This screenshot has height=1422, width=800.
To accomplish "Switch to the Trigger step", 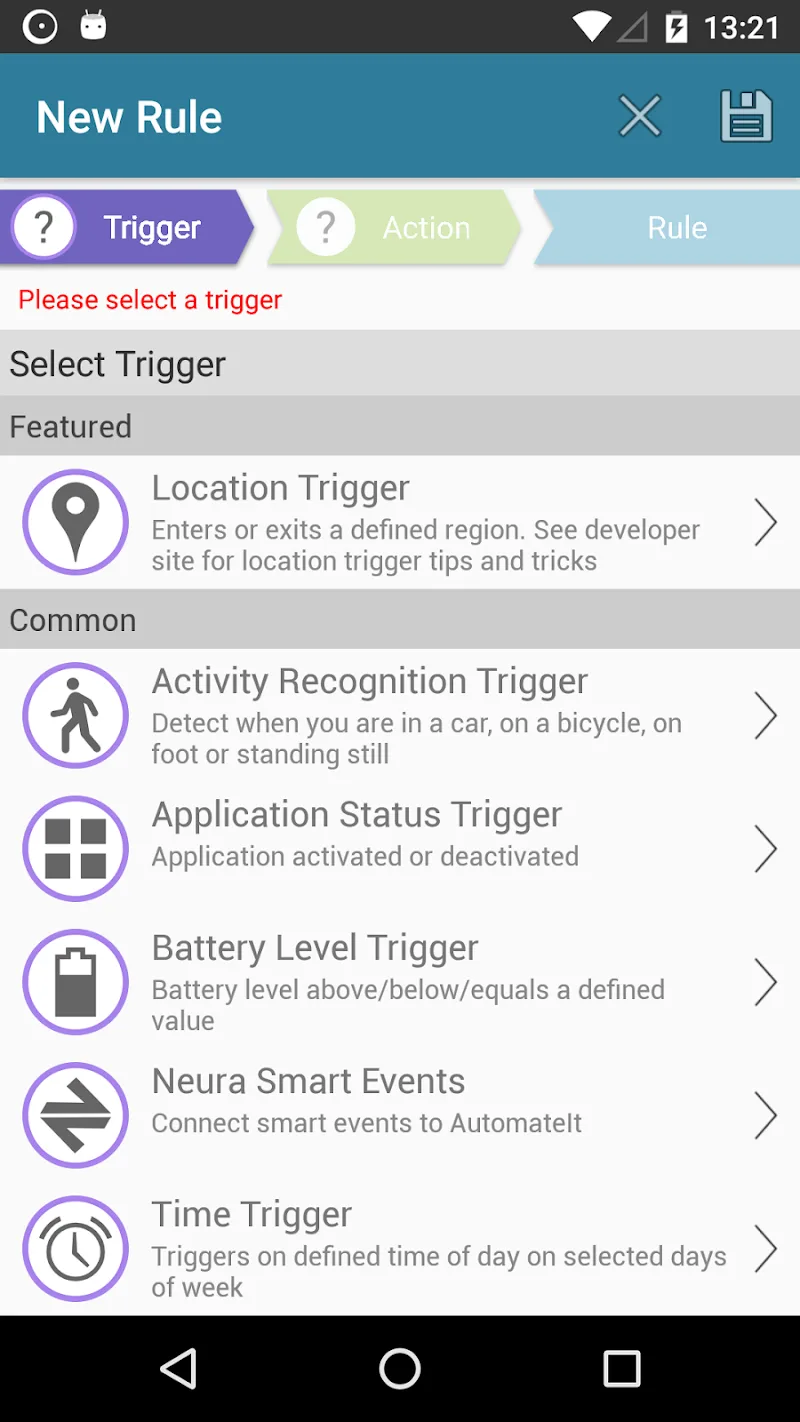I will click(x=127, y=228).
